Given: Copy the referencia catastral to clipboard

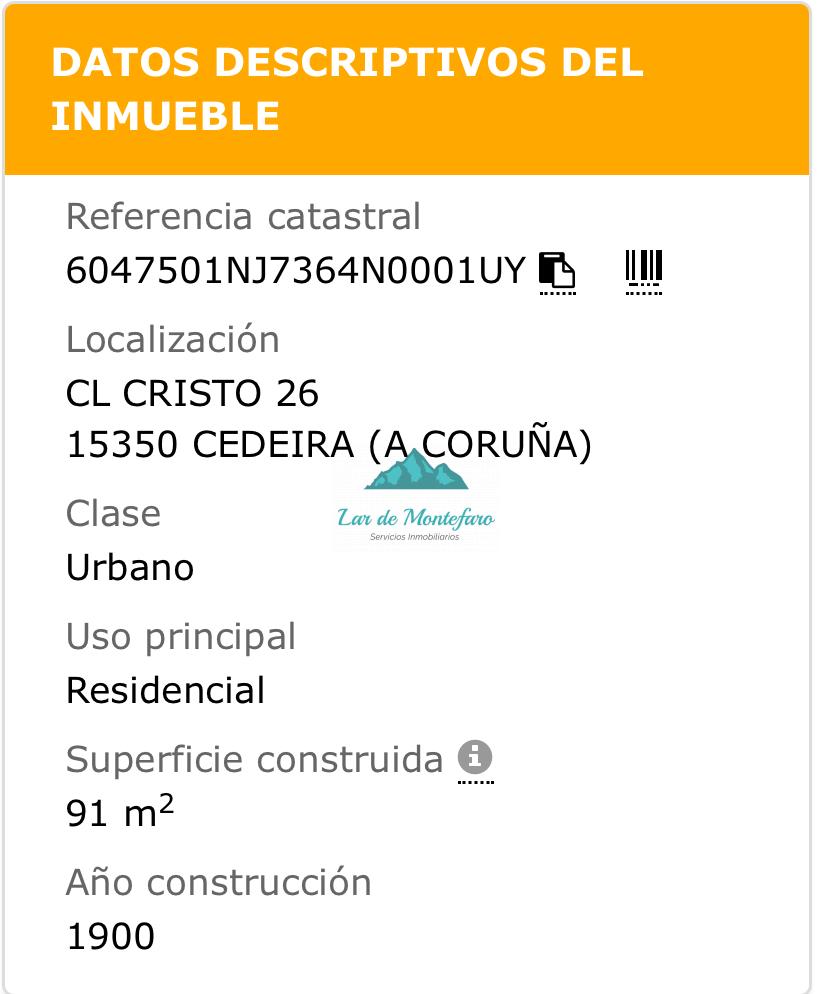Looking at the screenshot, I should 557,270.
